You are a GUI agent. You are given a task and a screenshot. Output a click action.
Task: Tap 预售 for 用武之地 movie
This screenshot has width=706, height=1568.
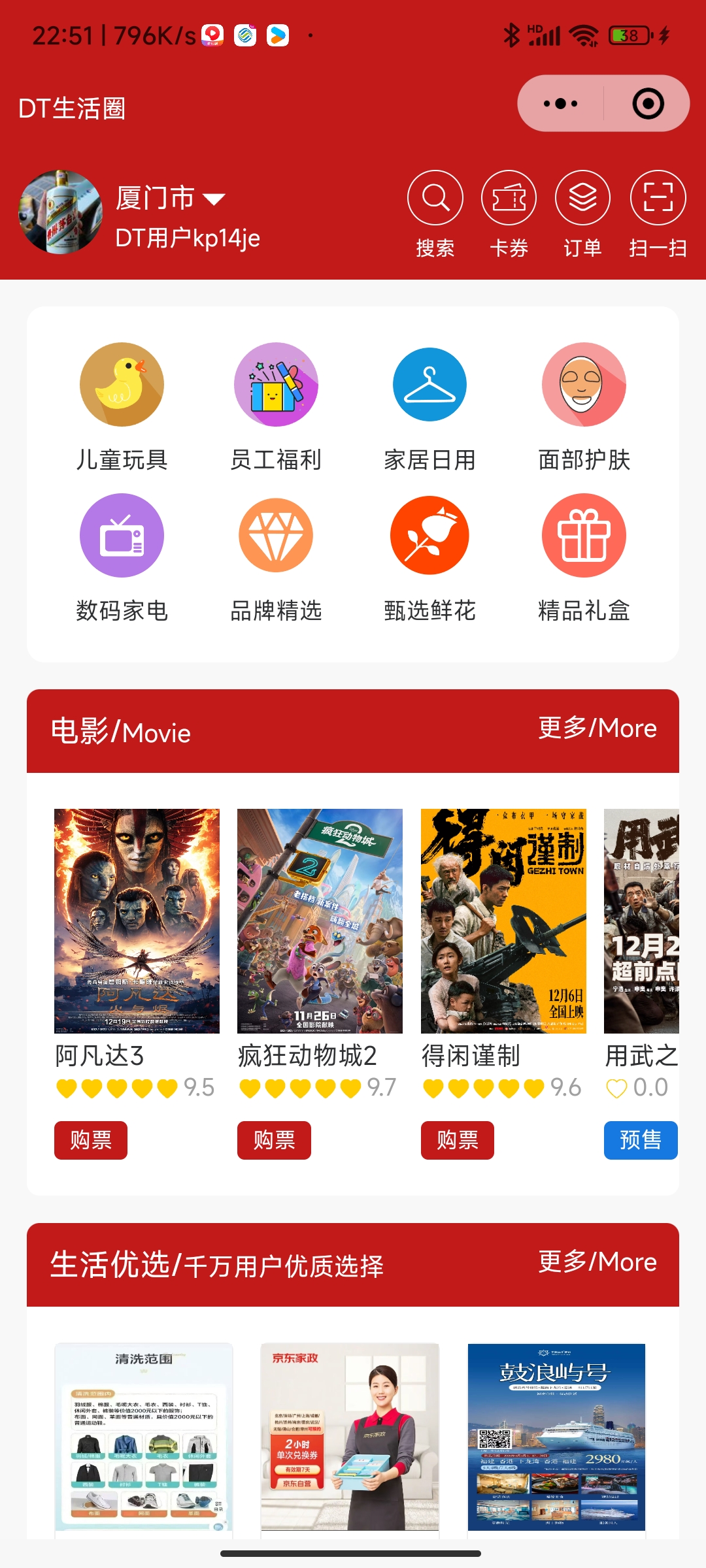point(640,1140)
